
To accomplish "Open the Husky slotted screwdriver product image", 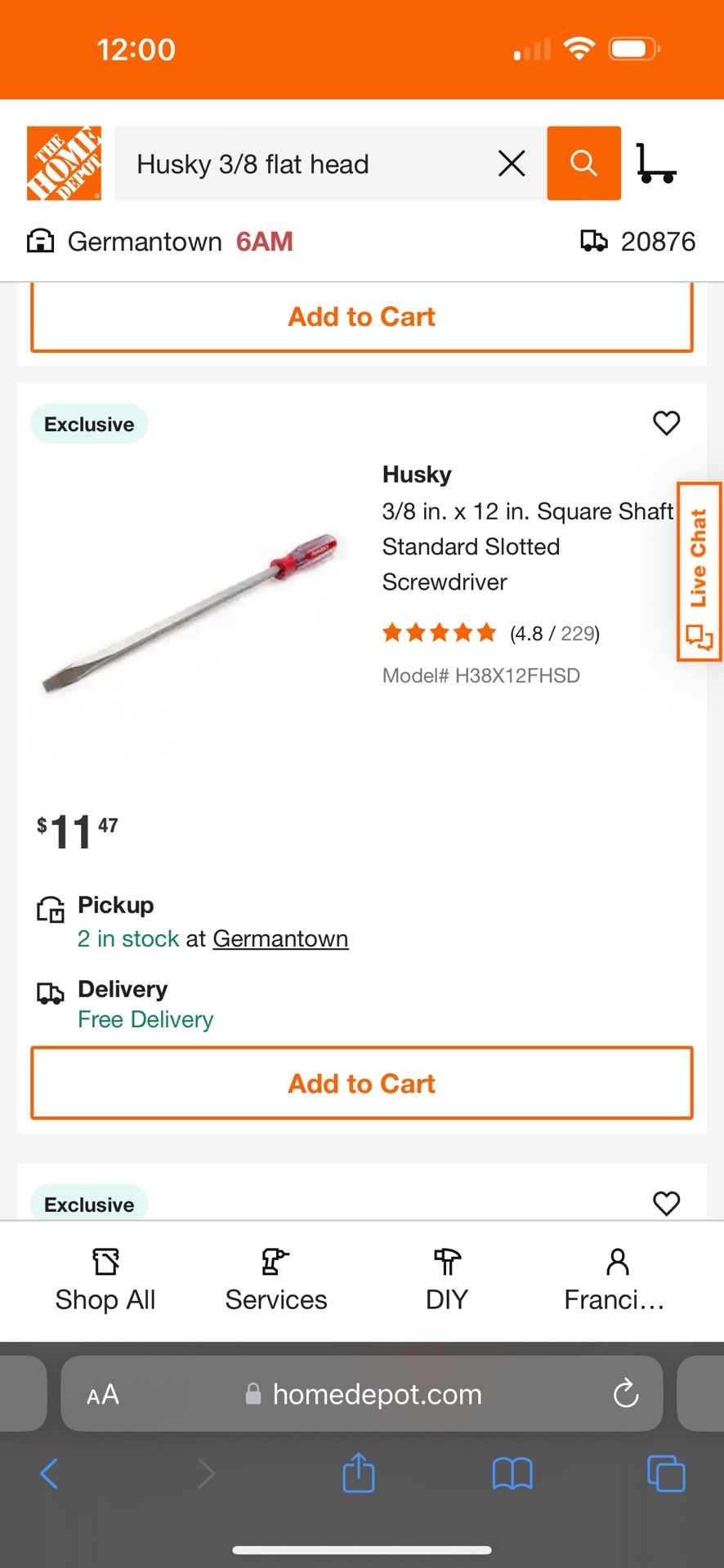I will [x=194, y=612].
